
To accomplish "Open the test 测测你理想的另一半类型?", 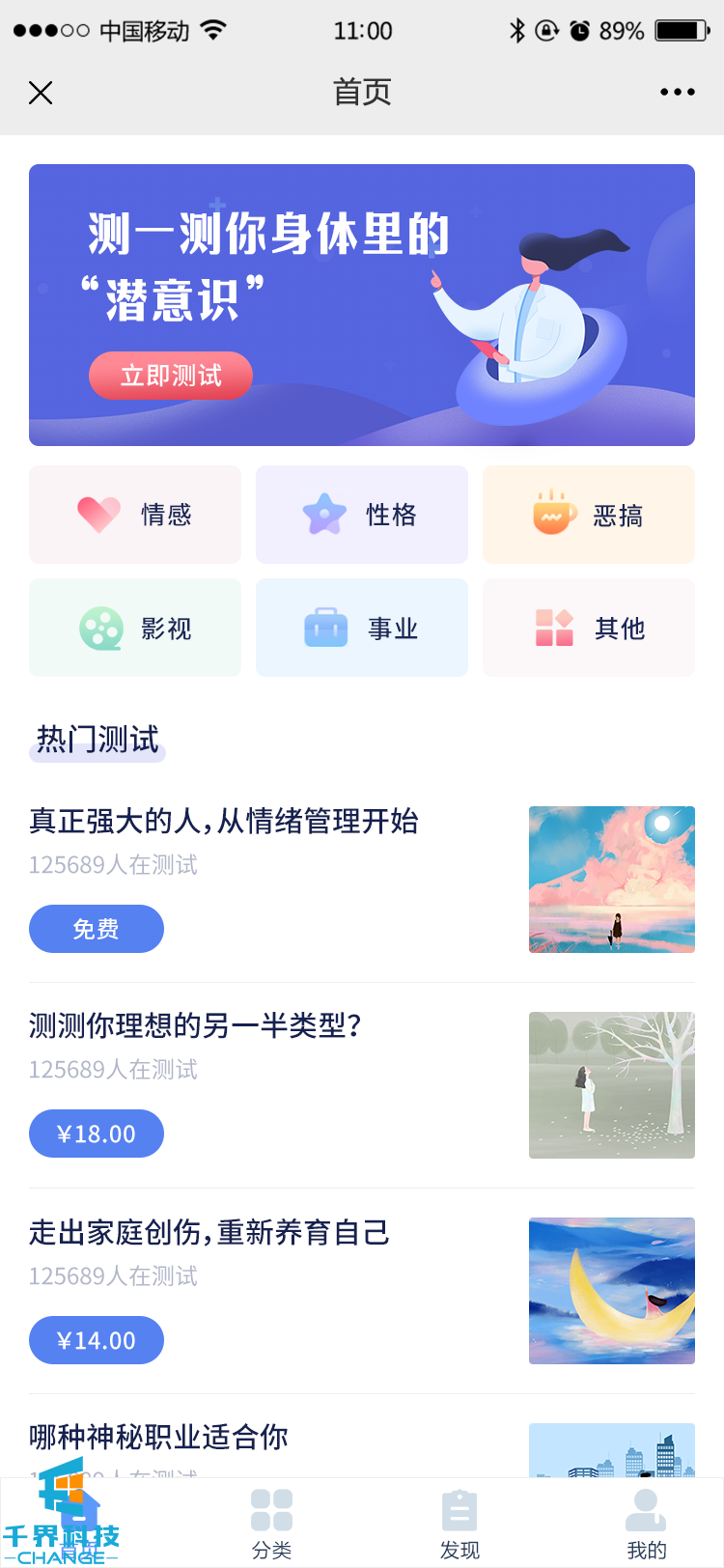I will 195,1025.
